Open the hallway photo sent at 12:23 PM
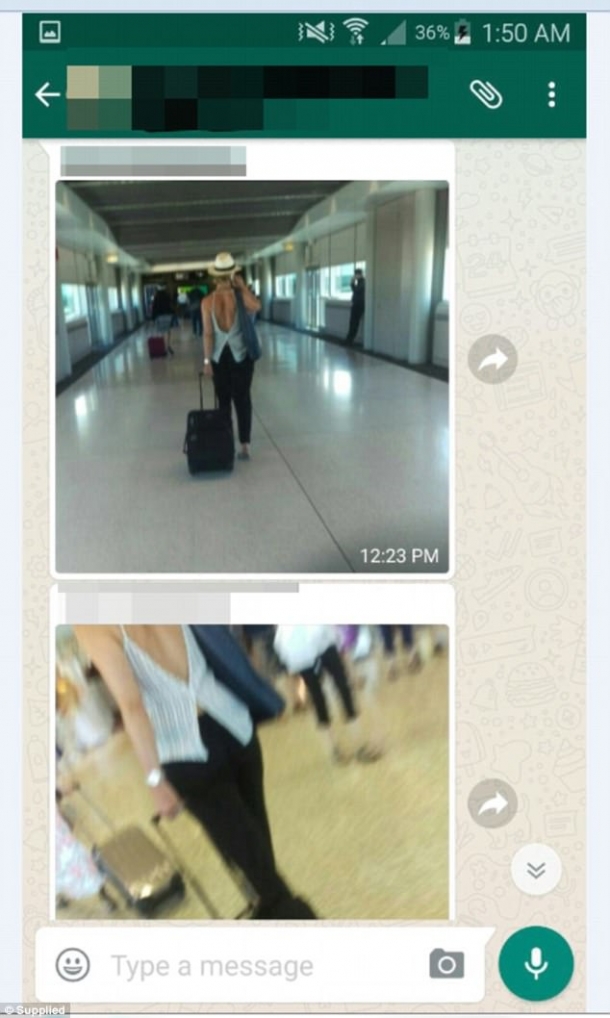 pos(251,376)
